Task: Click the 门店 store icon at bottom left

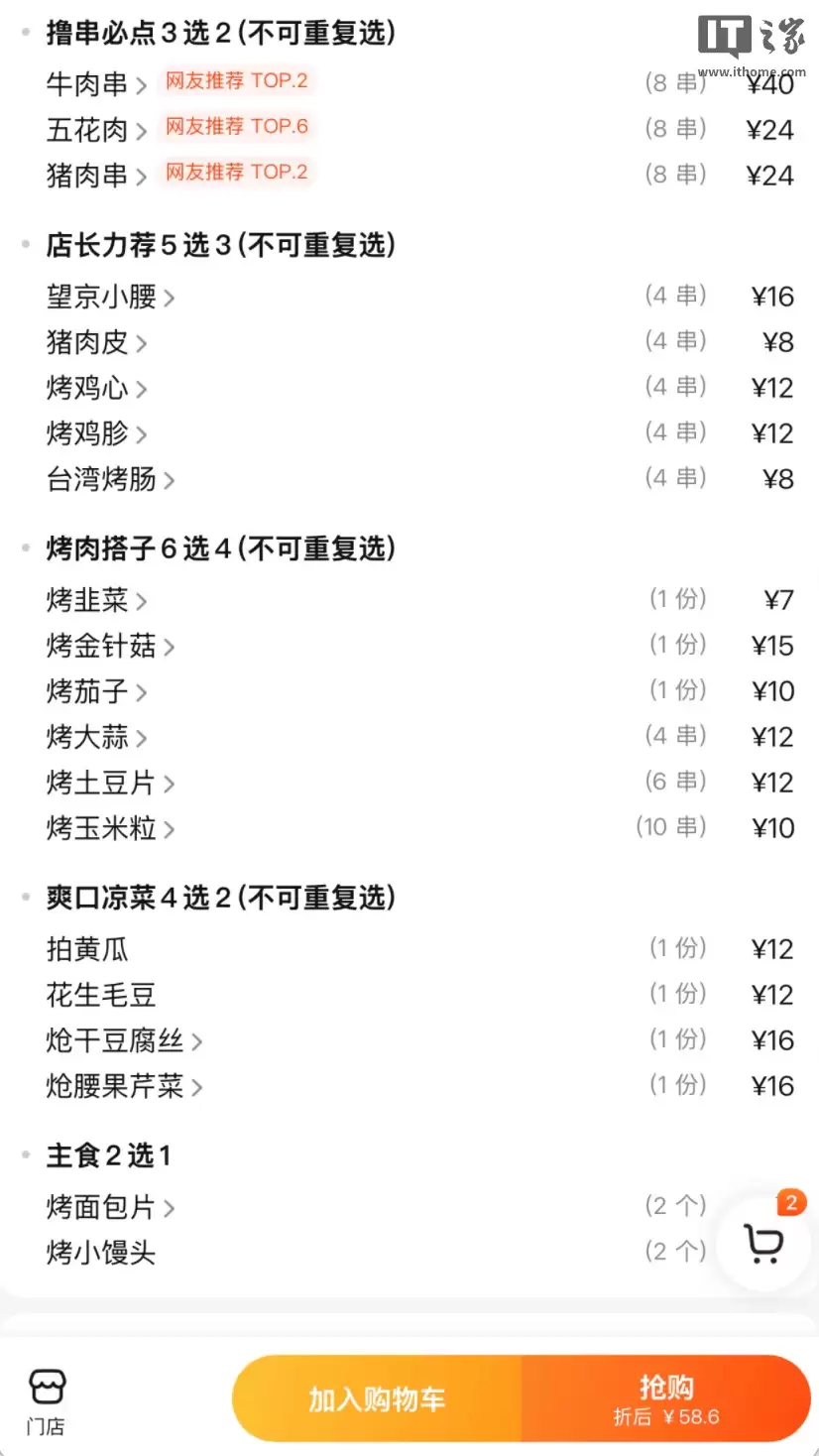Action: tap(47, 1393)
